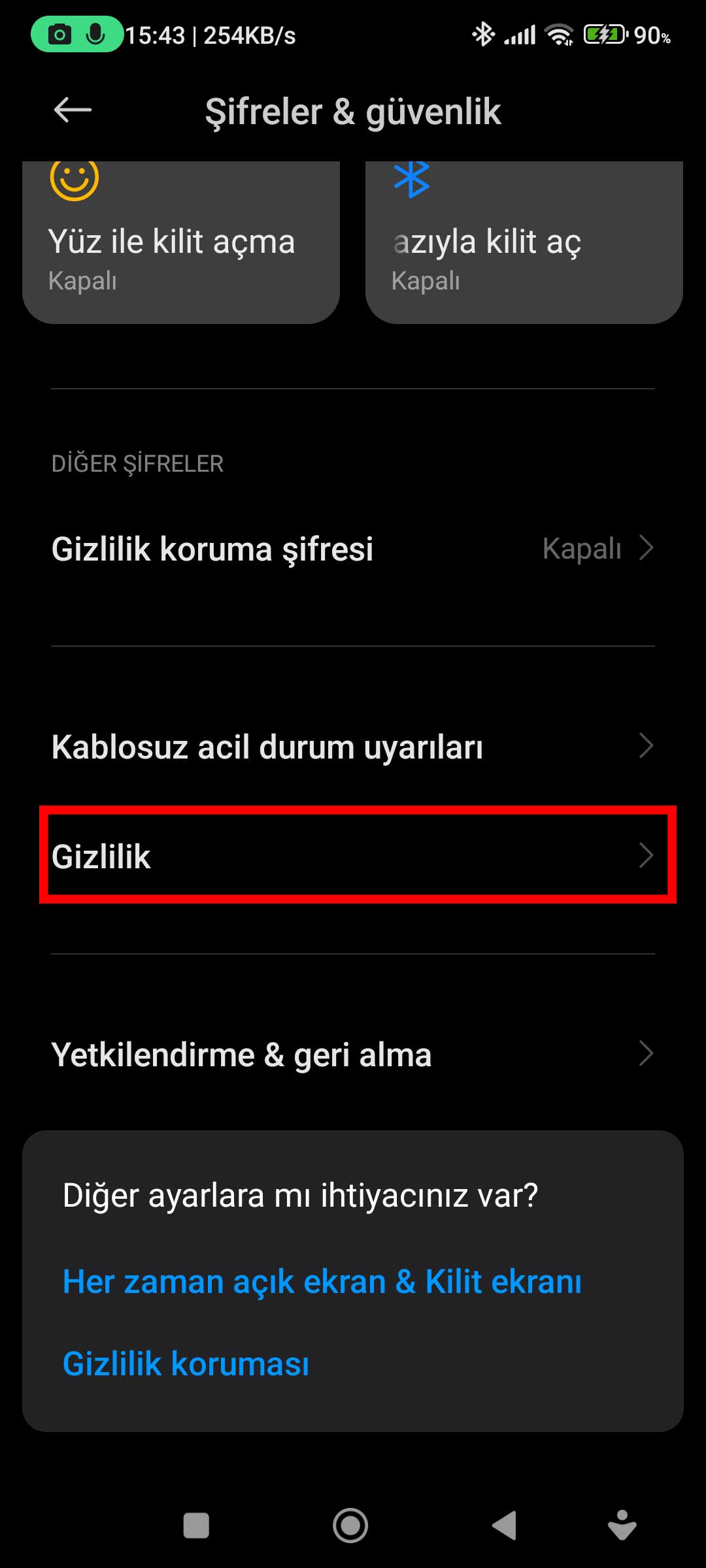The width and height of the screenshot is (706, 1568).
Task: Open Gizlilik koruma şifresi settings
Action: [353, 548]
